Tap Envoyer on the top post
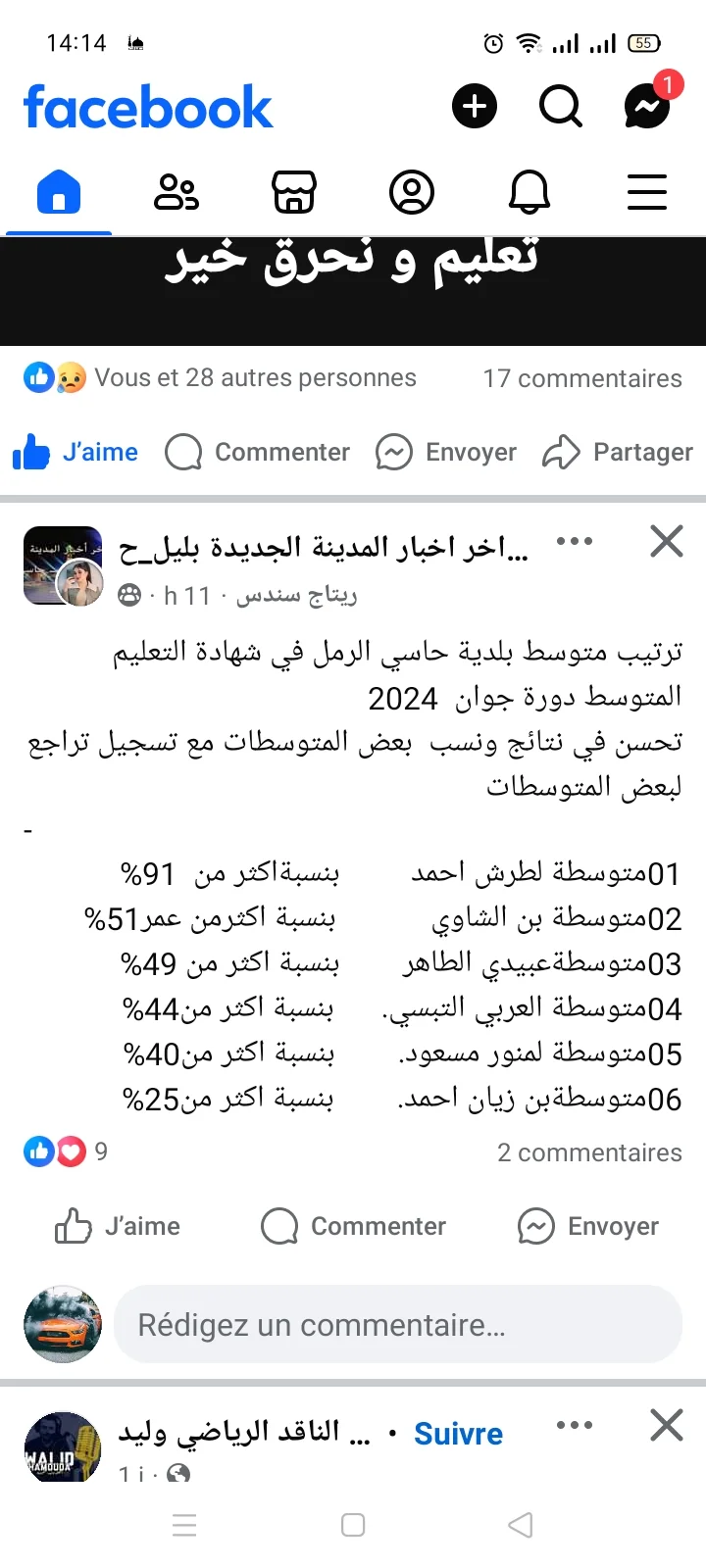 click(447, 452)
